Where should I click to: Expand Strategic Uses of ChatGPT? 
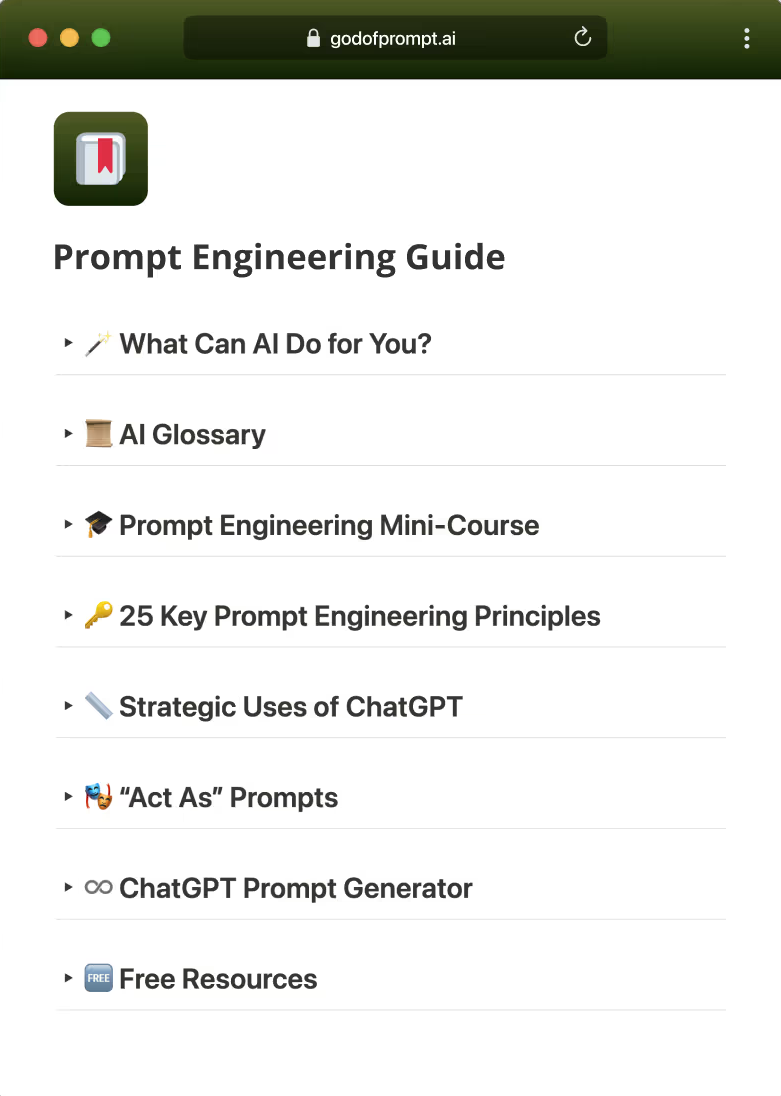69,706
